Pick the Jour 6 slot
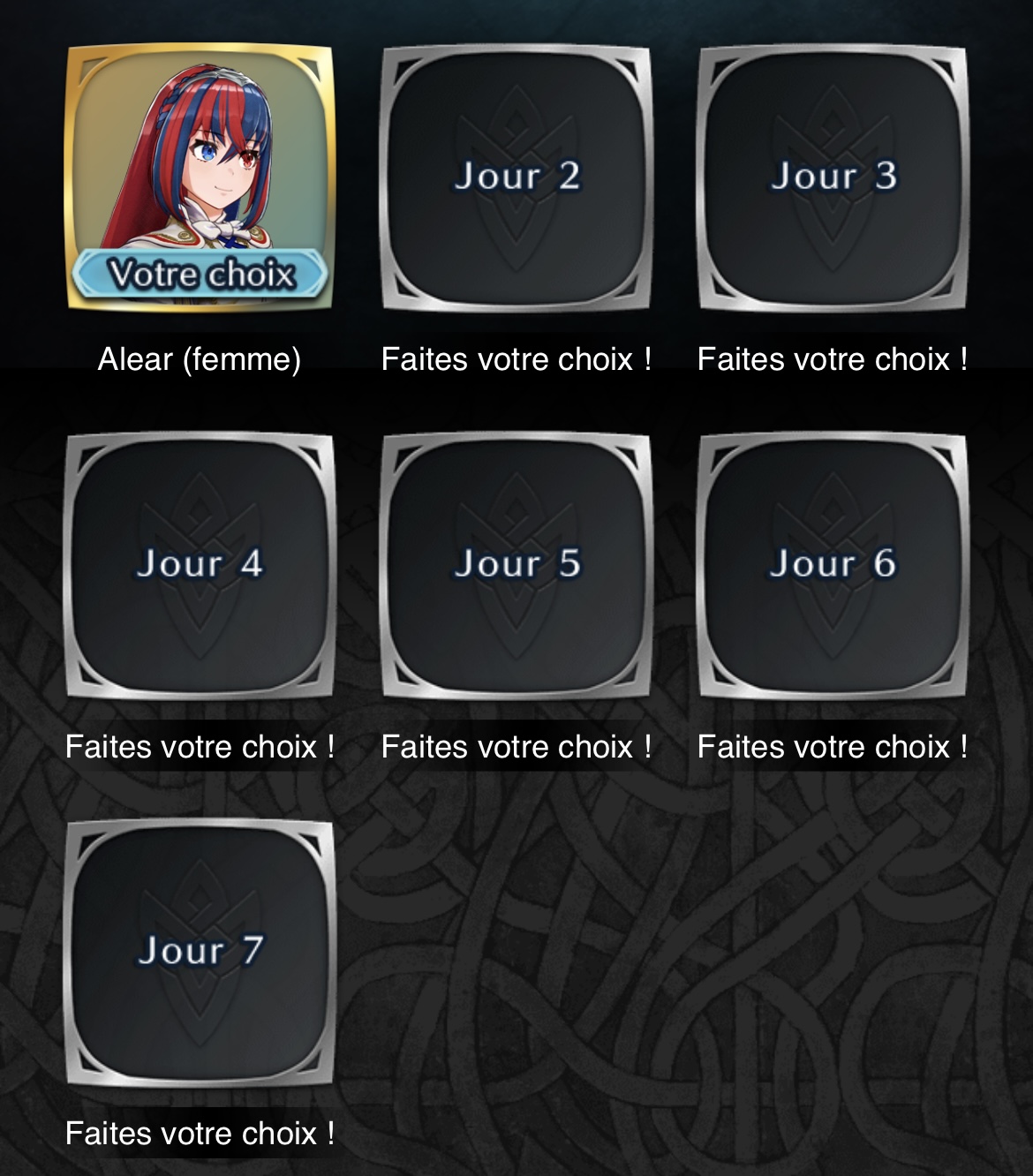The height and width of the screenshot is (1176, 1033). [x=833, y=565]
